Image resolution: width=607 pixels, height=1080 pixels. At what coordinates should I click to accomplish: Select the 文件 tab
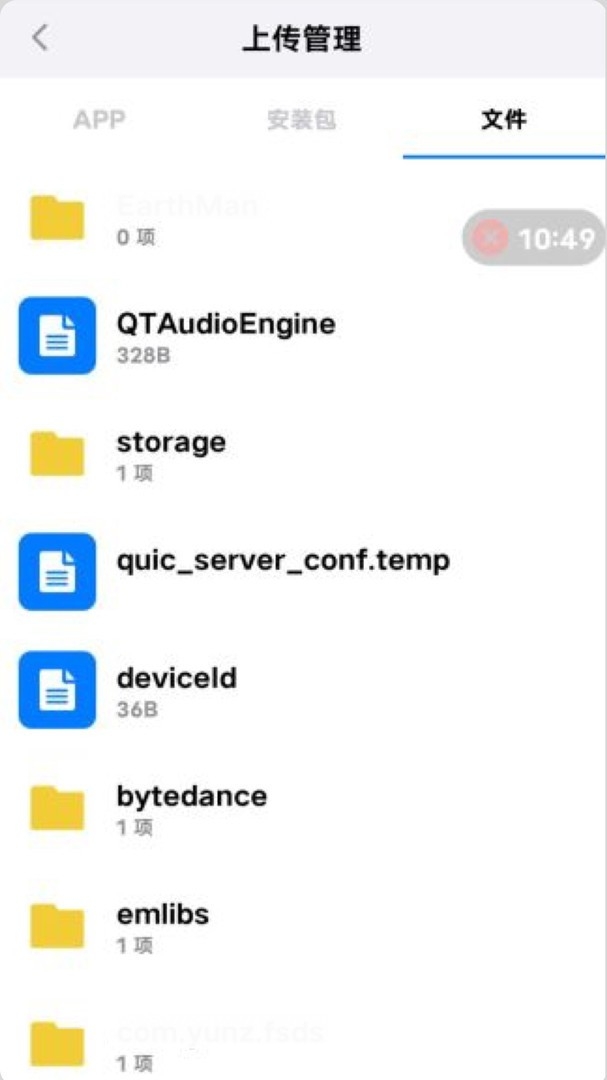(504, 120)
